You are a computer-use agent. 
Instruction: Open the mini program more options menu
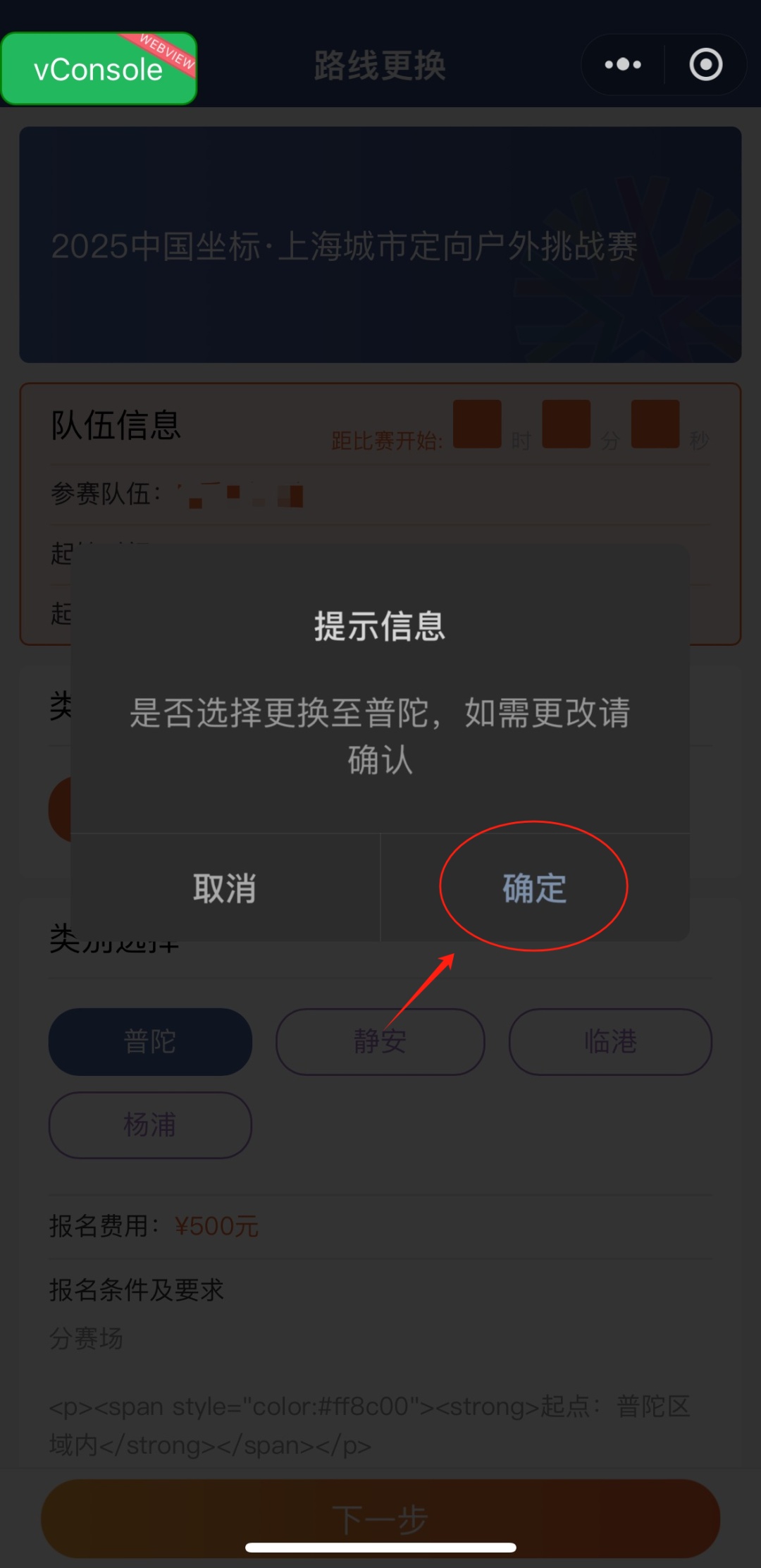pos(623,65)
